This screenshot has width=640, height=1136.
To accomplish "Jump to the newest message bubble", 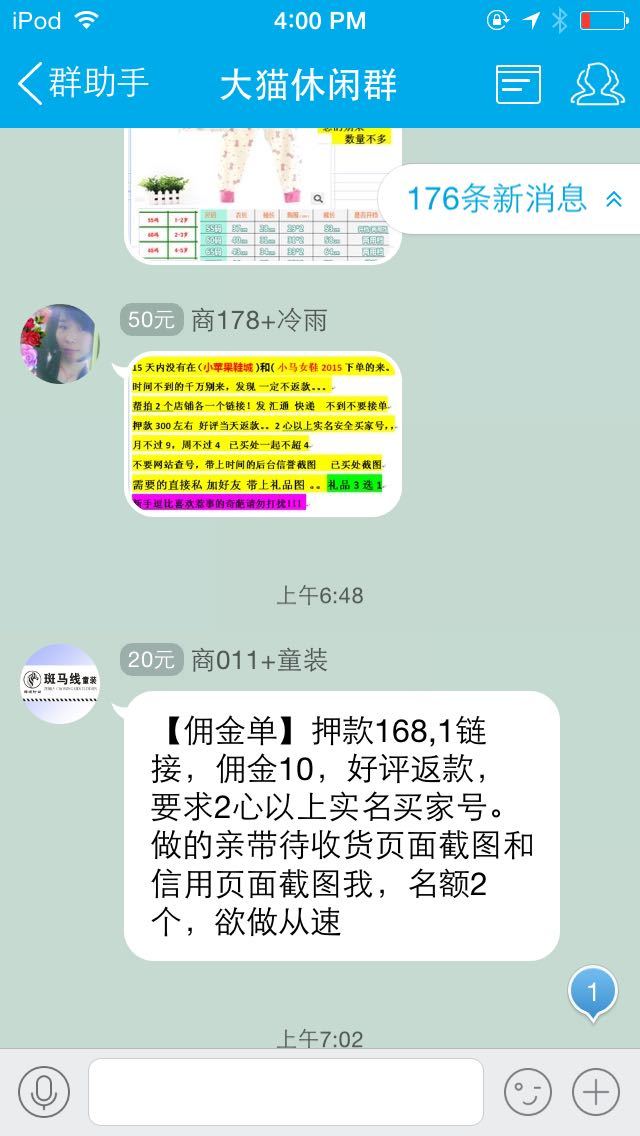I will [592, 992].
